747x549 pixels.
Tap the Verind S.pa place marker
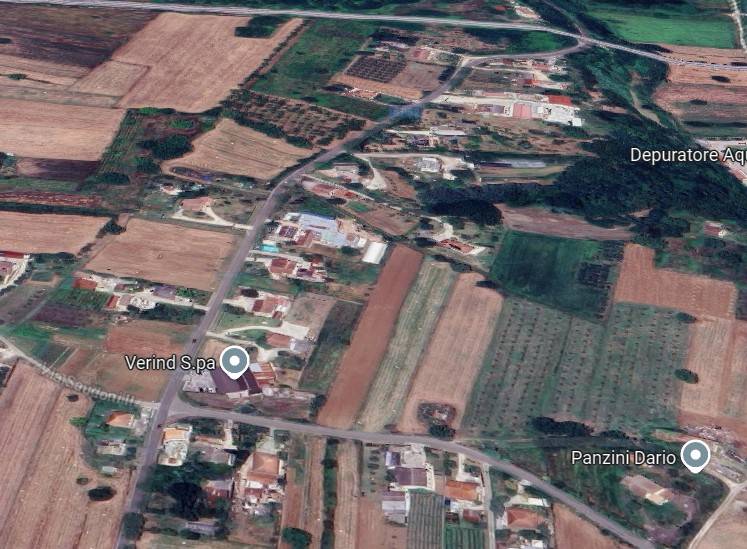[x=234, y=360]
